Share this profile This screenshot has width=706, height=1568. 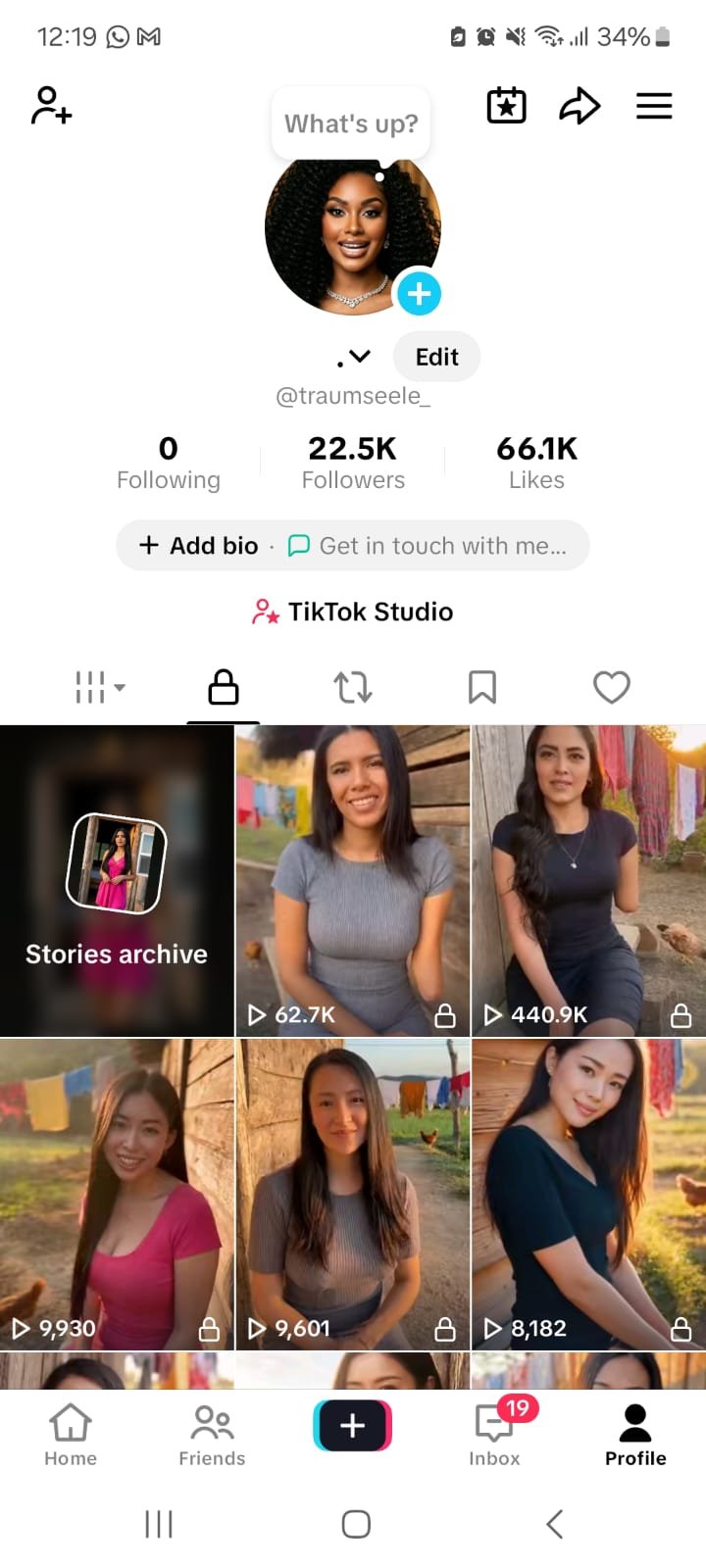[x=580, y=106]
